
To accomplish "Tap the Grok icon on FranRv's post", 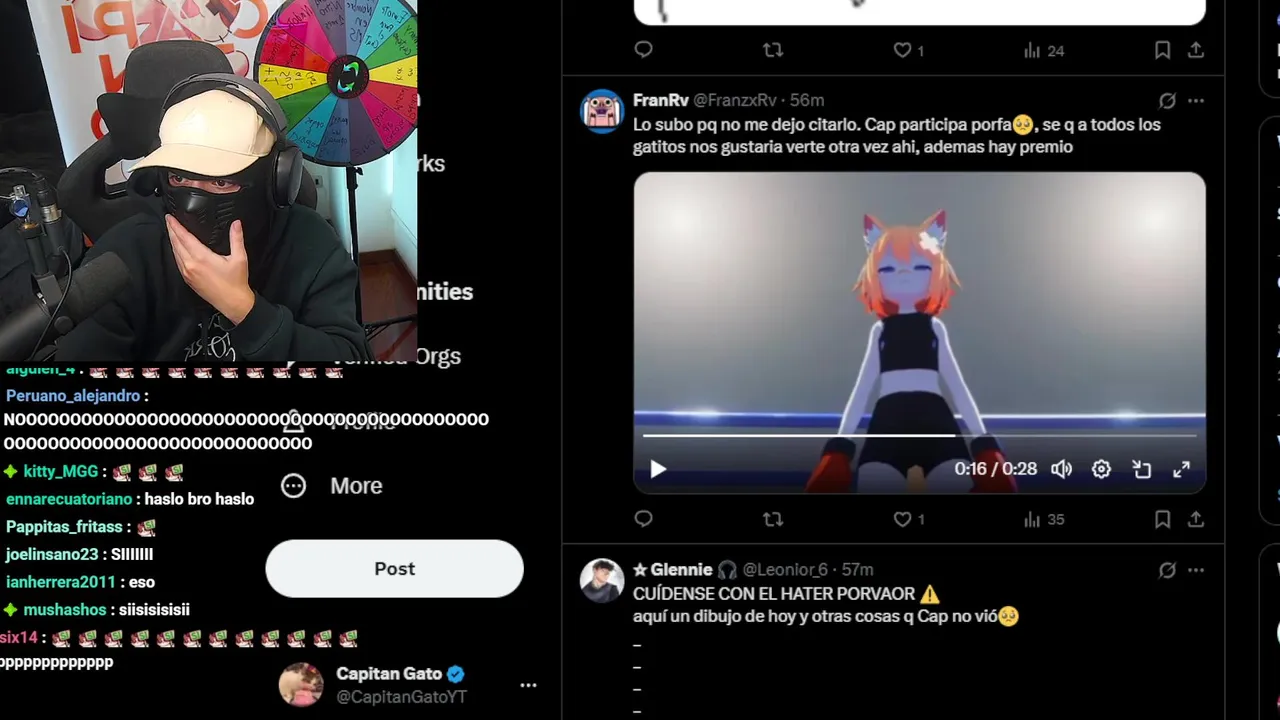I will [x=1167, y=101].
